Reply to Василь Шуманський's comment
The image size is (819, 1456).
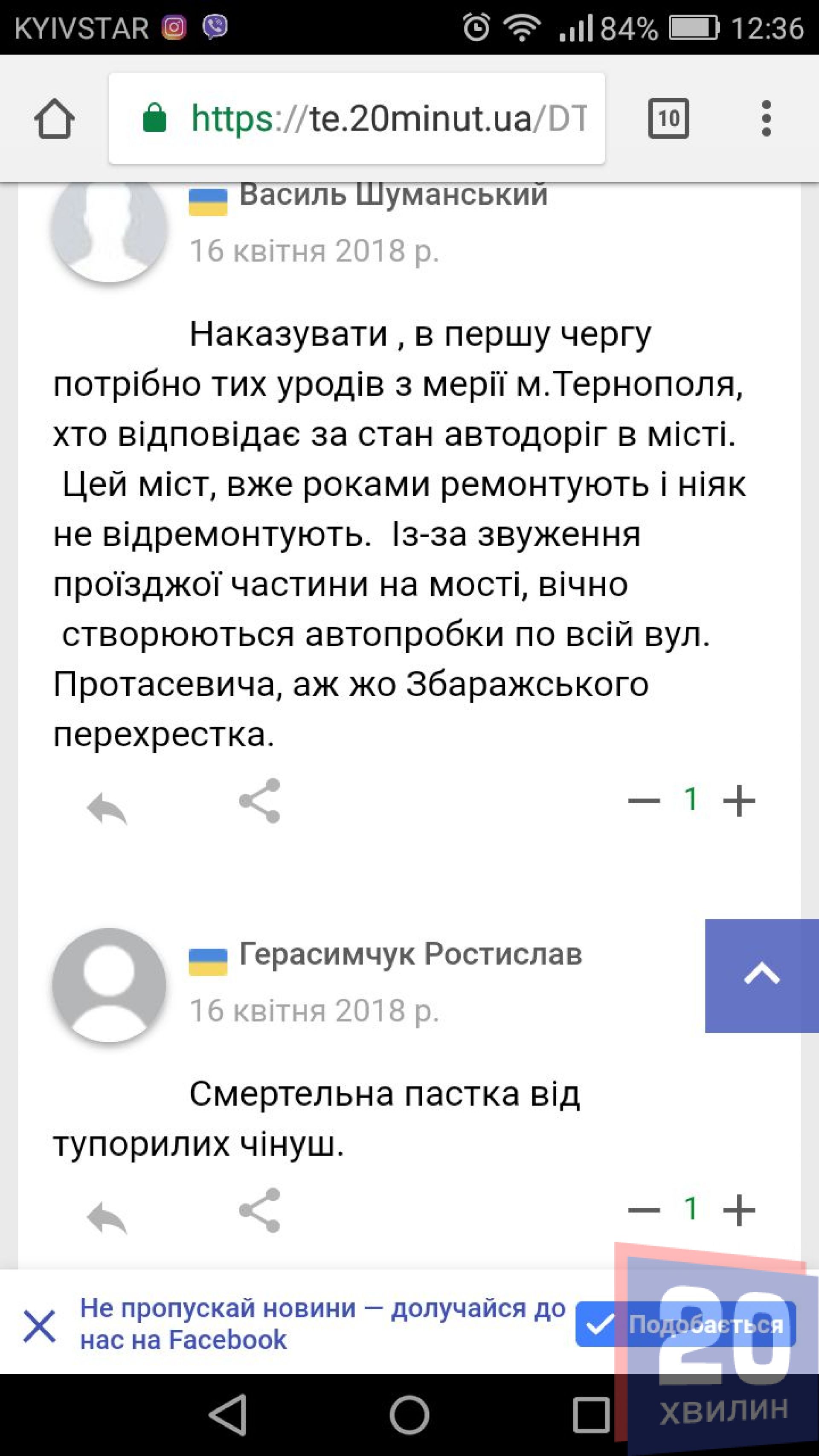click(x=107, y=808)
